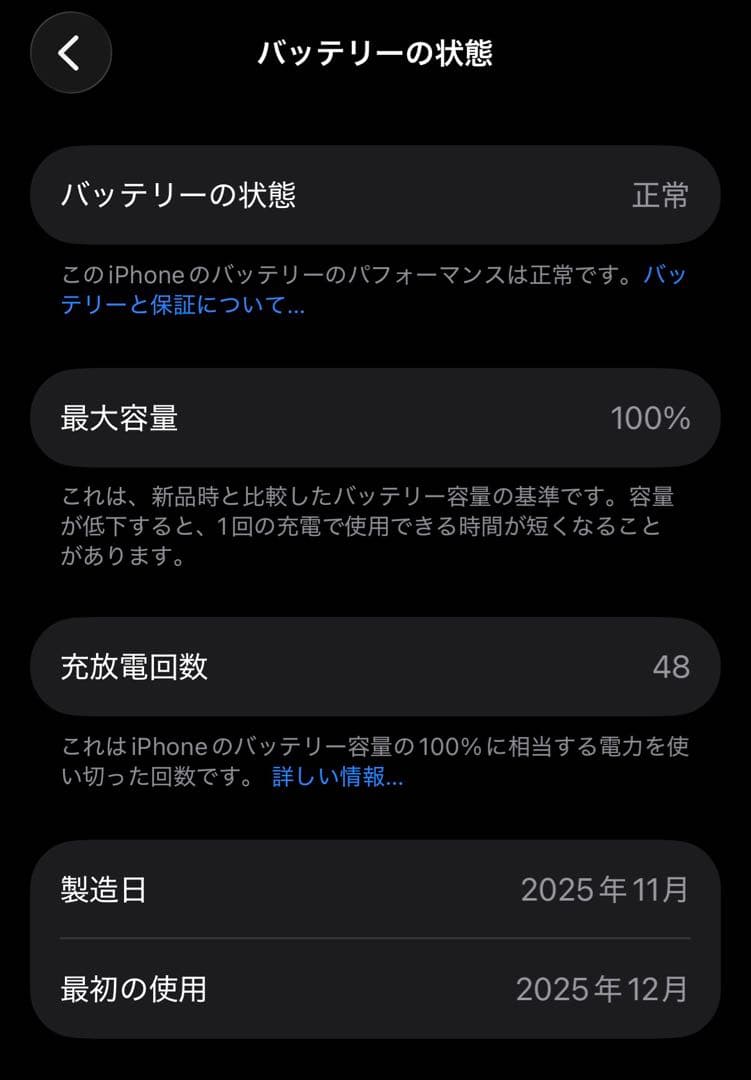Tap the back chevron to return to Settings
Viewport: 751px width, 1080px height.
[x=70, y=54]
